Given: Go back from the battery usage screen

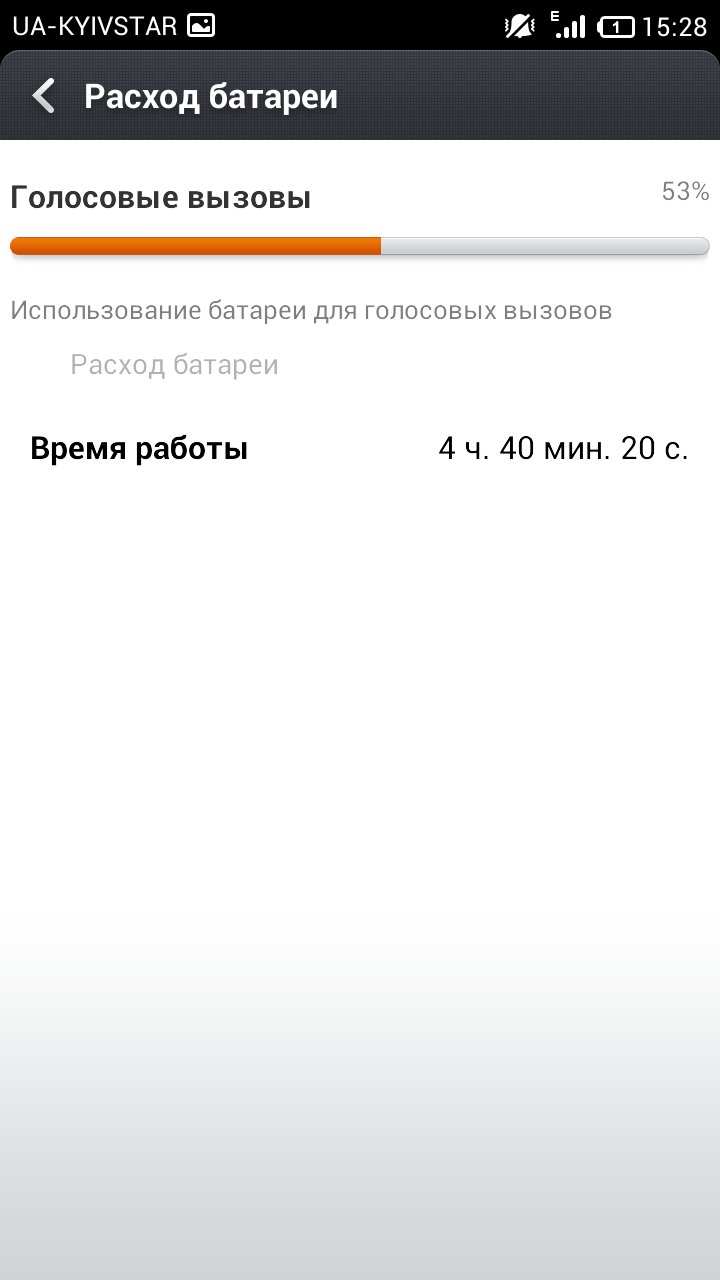Looking at the screenshot, I should (x=43, y=97).
